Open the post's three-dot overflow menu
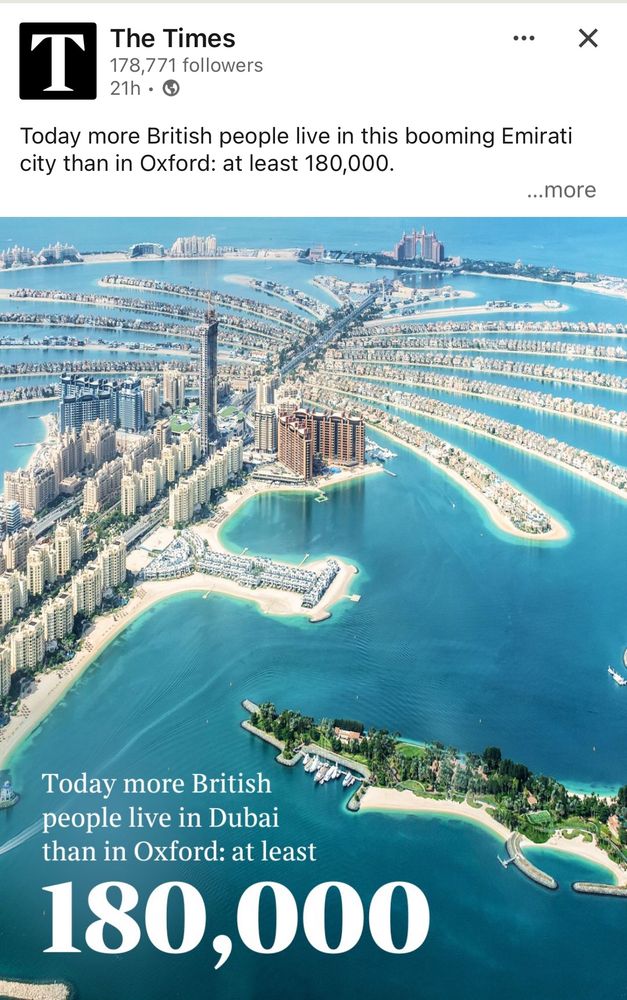 pos(524,38)
